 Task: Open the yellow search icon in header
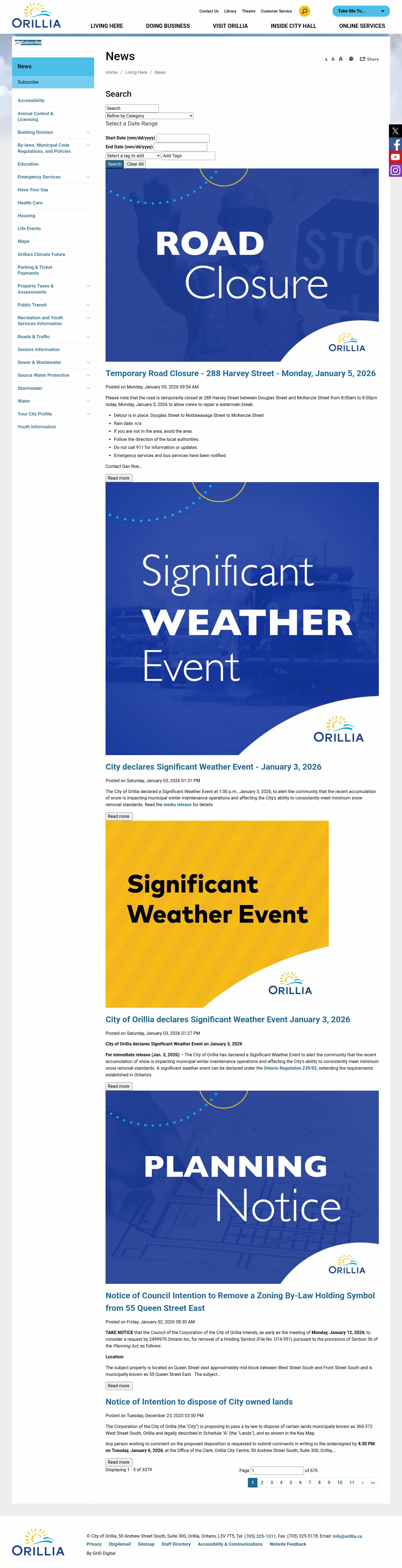(305, 11)
